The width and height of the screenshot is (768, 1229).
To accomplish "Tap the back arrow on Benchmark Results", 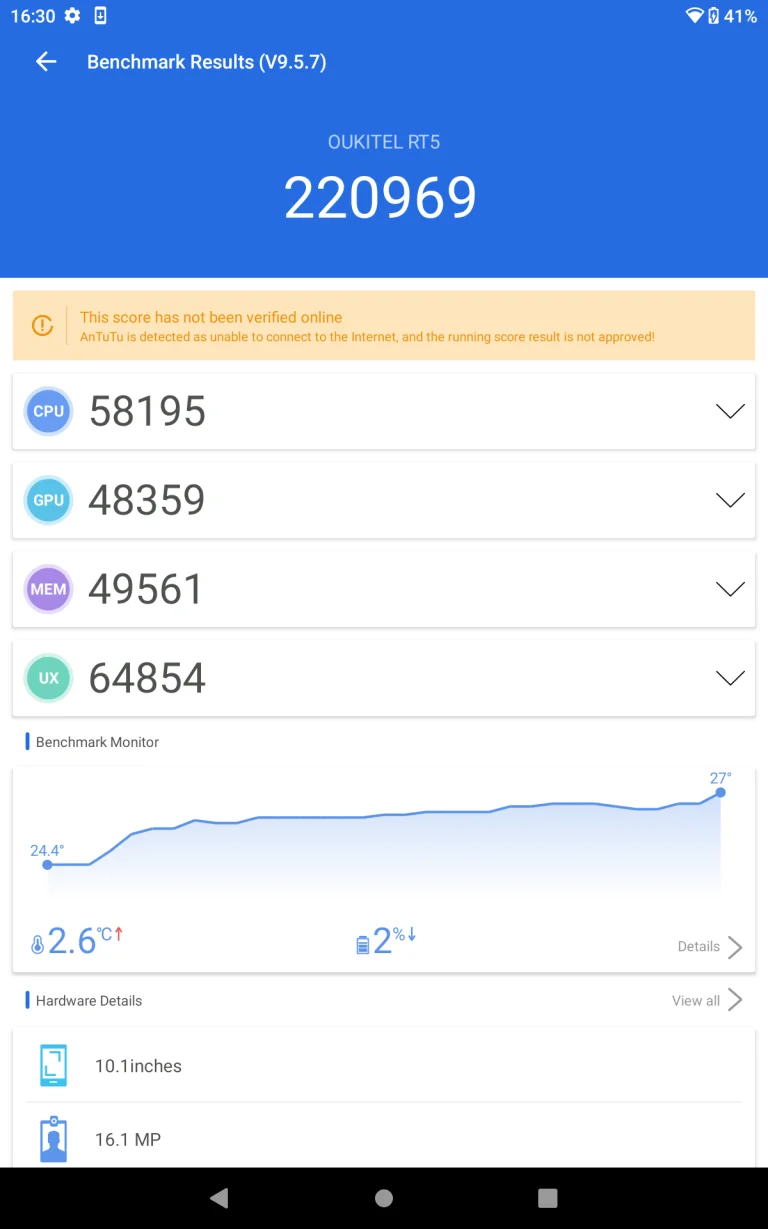I will [x=45, y=61].
